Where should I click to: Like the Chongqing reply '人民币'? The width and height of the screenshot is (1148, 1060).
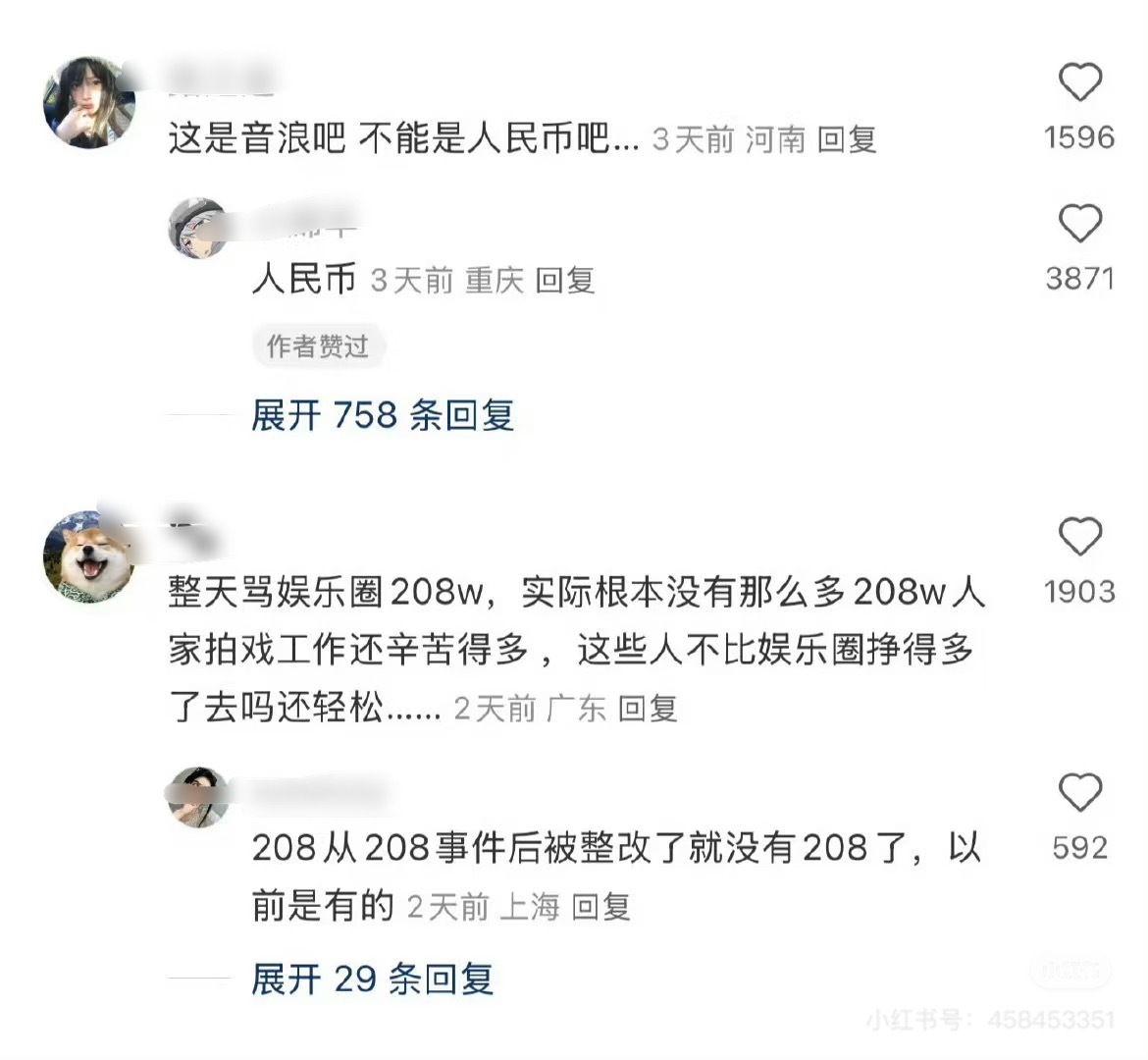[x=1079, y=224]
